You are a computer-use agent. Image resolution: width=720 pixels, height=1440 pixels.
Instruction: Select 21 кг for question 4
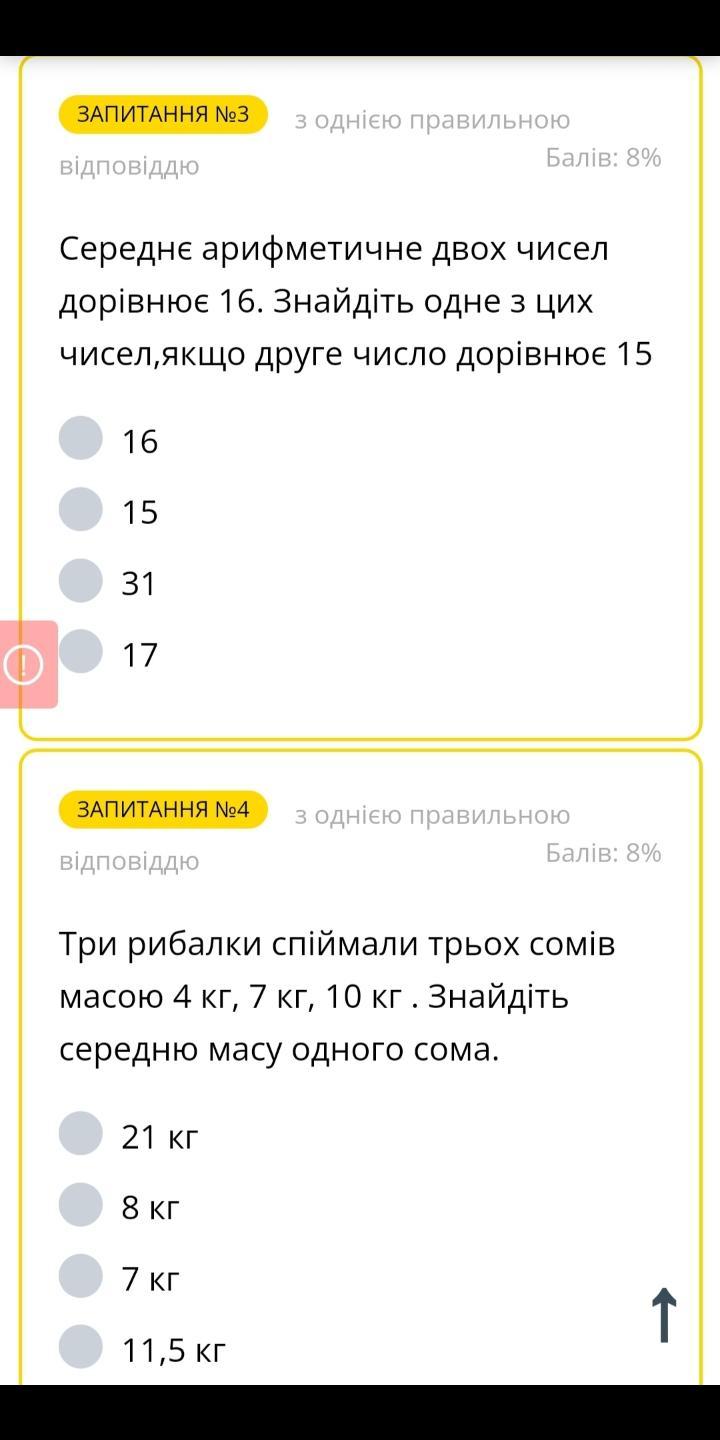click(x=81, y=1133)
